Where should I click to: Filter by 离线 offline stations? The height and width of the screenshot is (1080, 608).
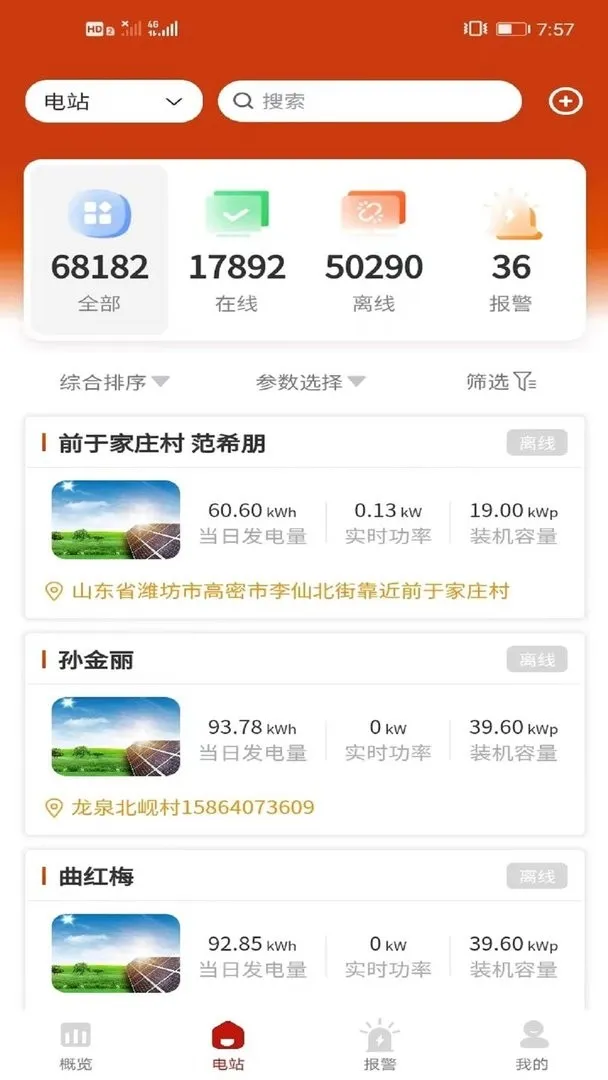pyautogui.click(x=374, y=250)
